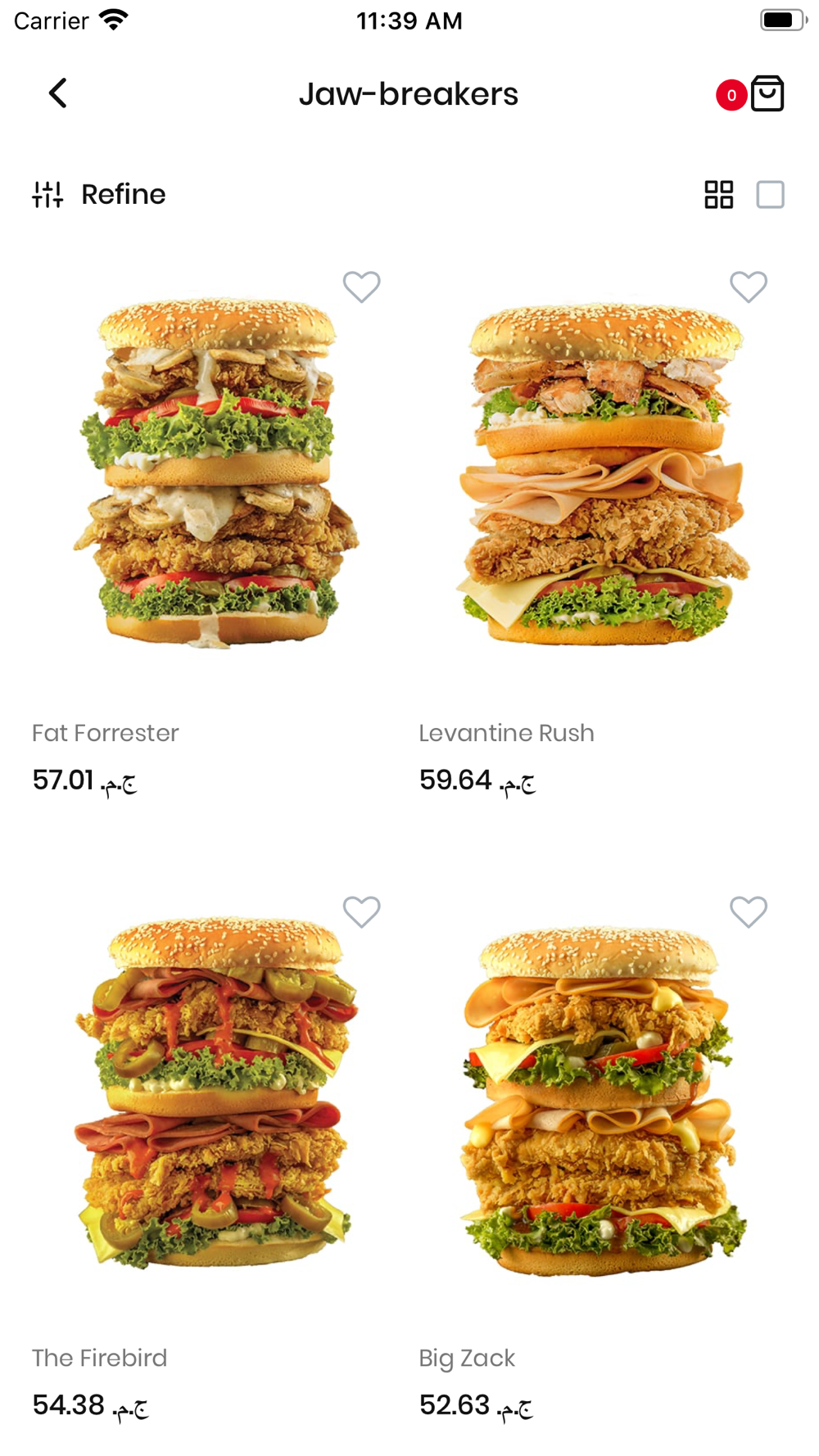
Task: Go back from Jaw-breakers
Action: (57, 93)
